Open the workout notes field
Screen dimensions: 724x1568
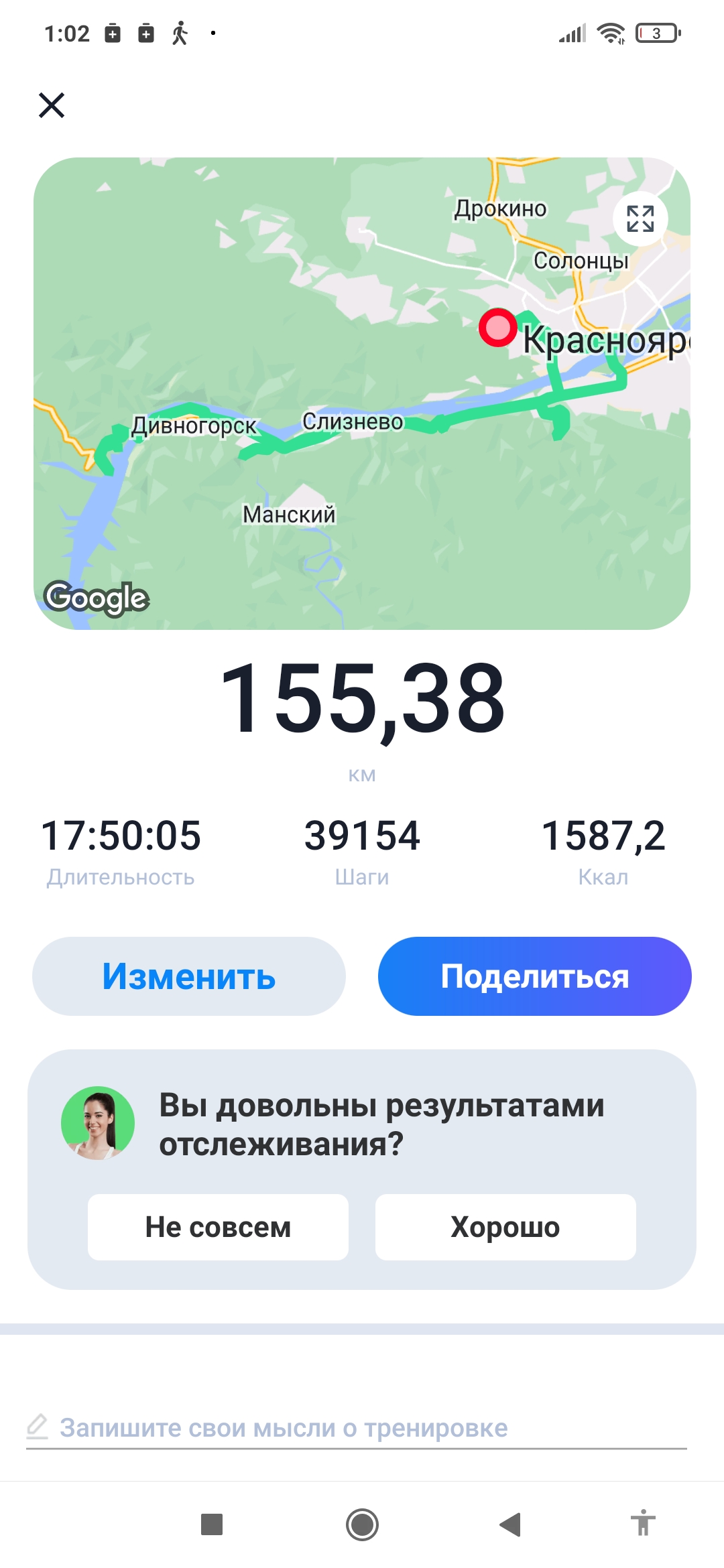[x=355, y=1428]
